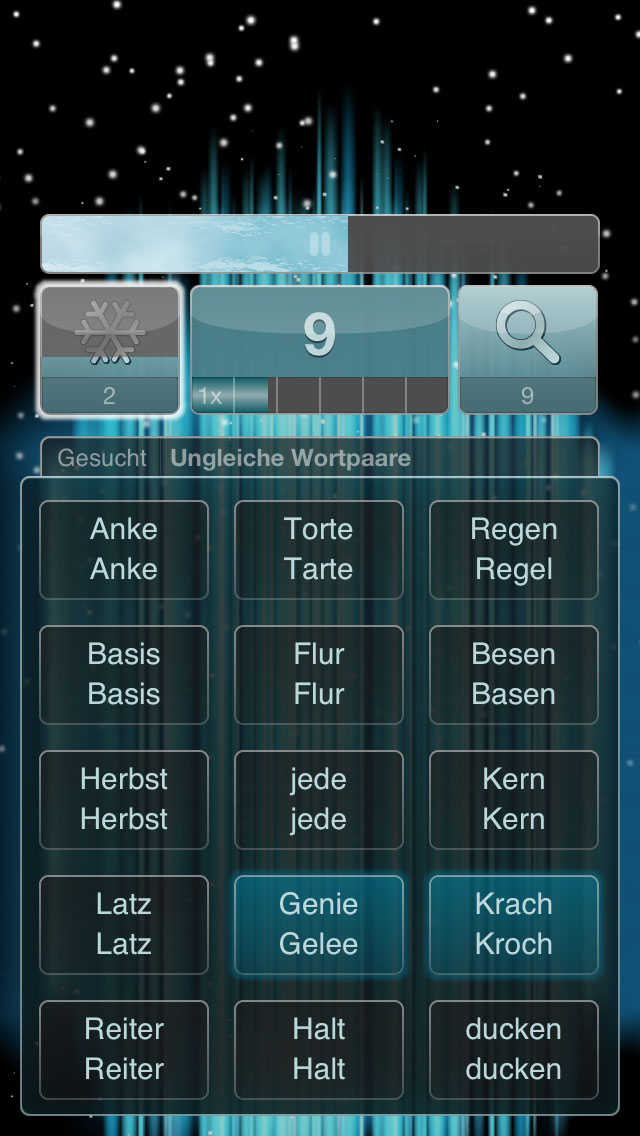
Task: Activate the magnifying glass hint power-up
Action: tap(528, 350)
